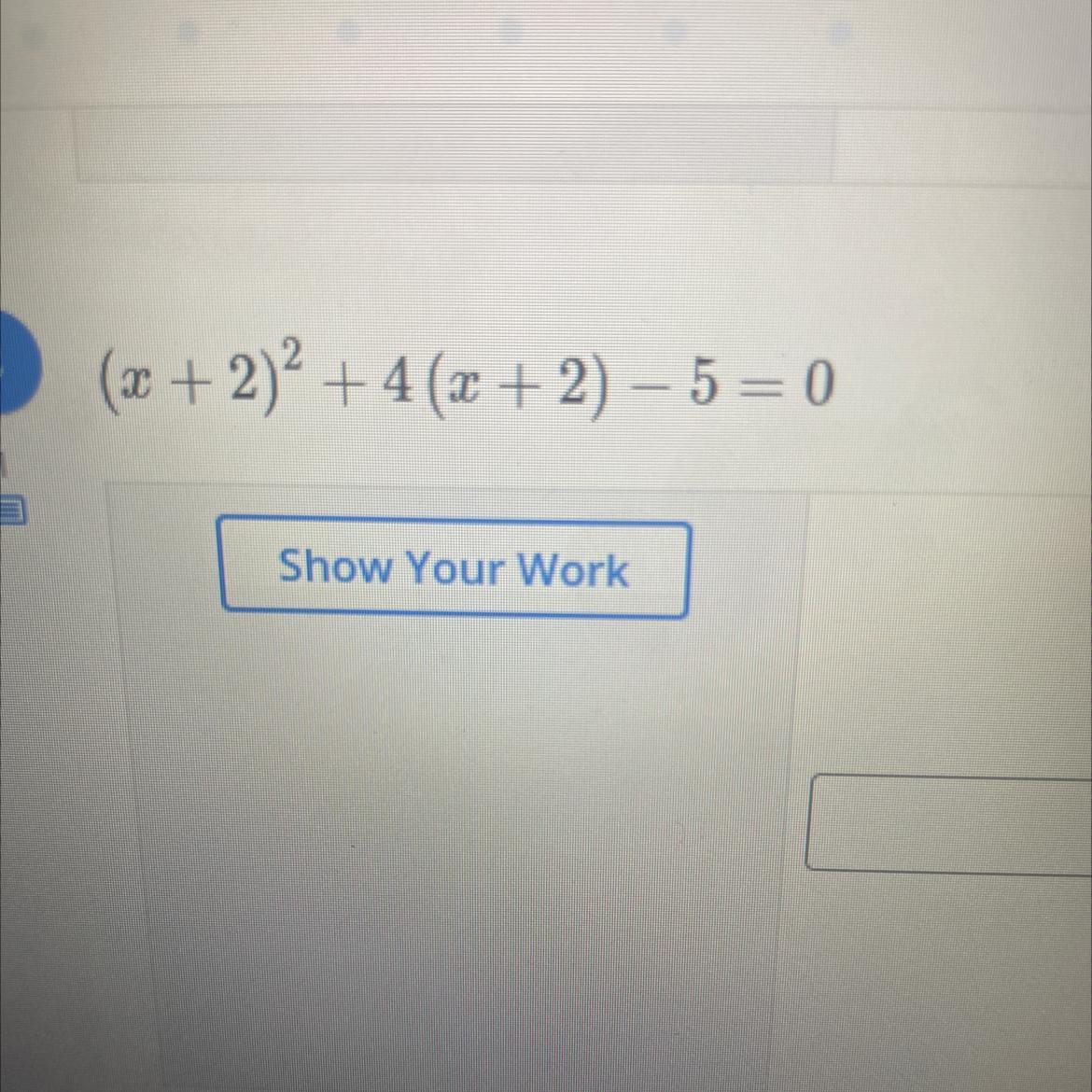Open the Show Your Work button

click(454, 568)
